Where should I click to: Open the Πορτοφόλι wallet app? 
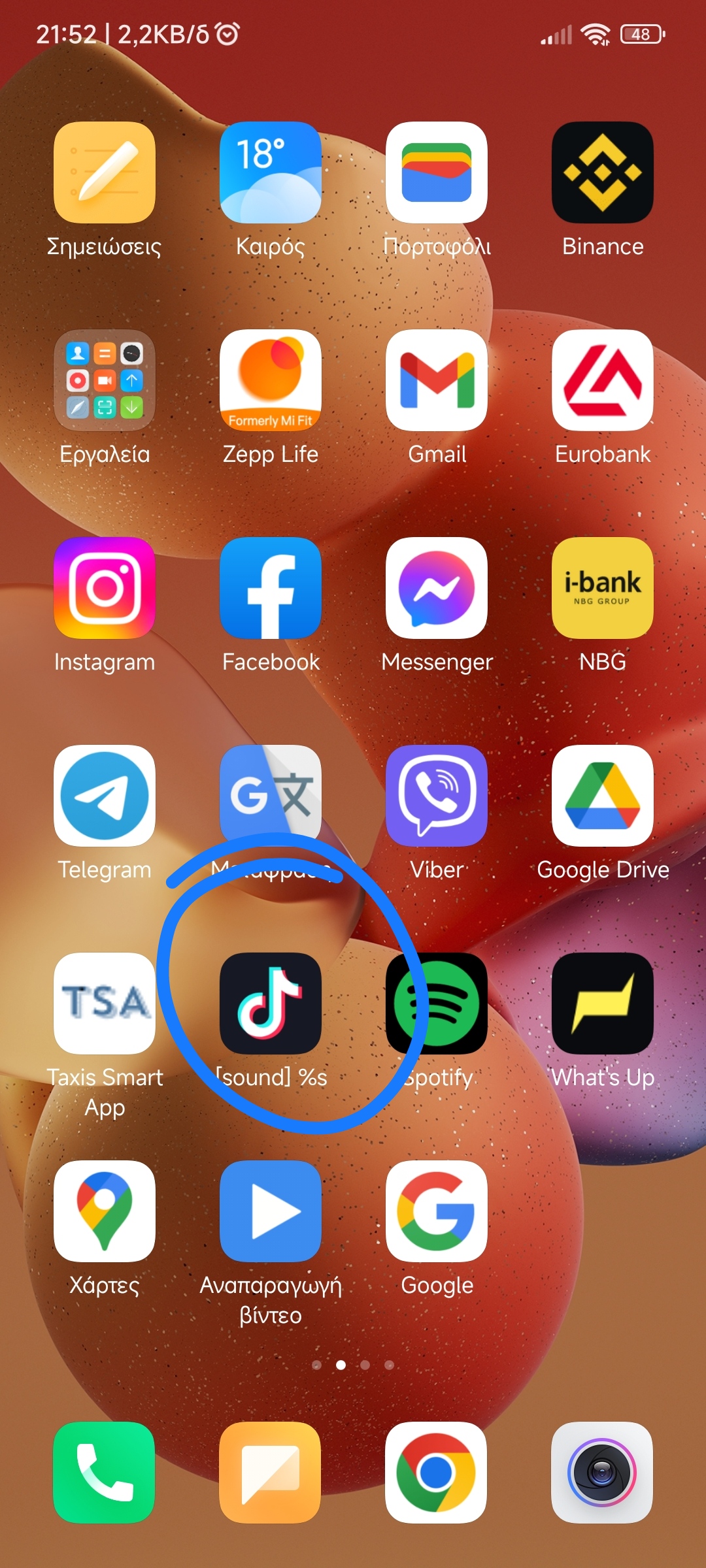pyautogui.click(x=437, y=172)
